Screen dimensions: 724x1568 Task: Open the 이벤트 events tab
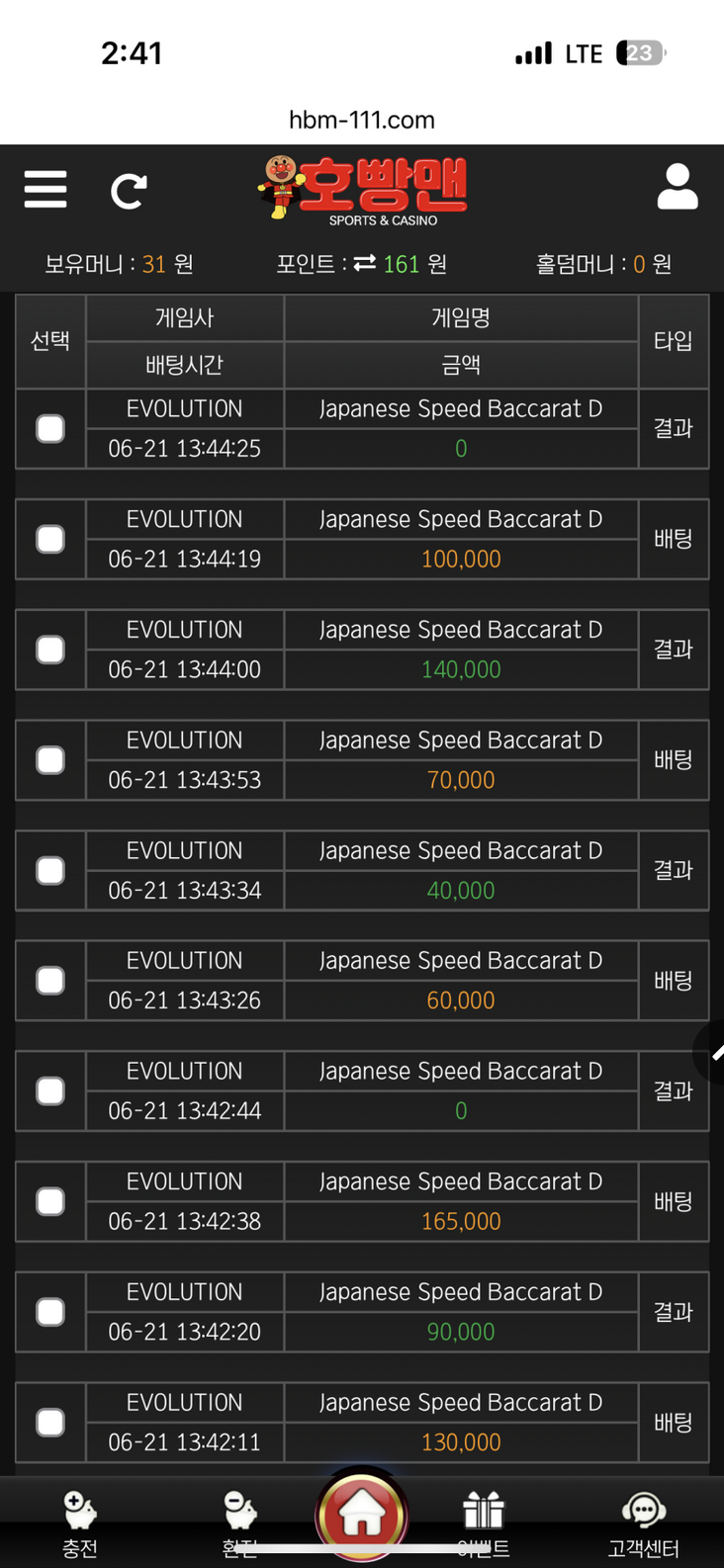tap(484, 1523)
